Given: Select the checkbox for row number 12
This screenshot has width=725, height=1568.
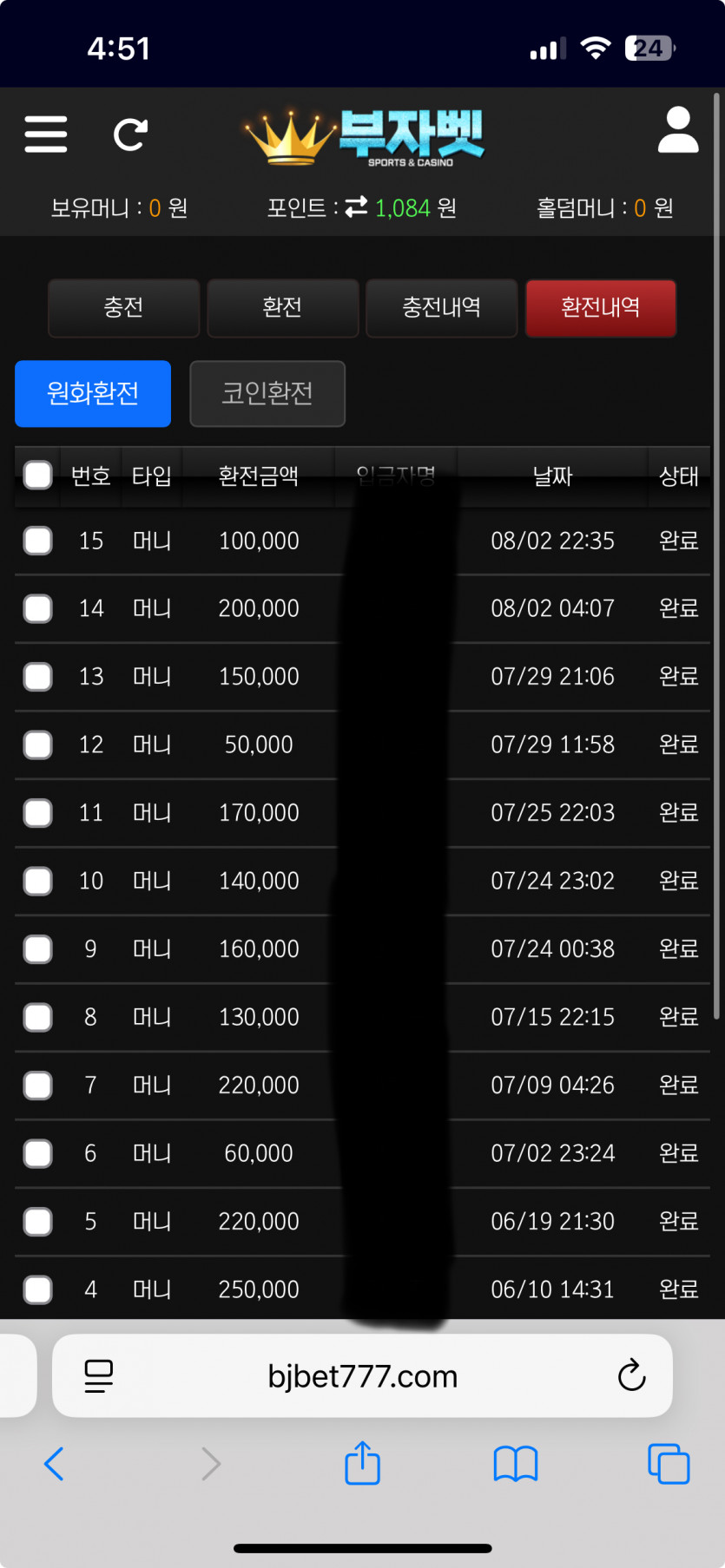Looking at the screenshot, I should (x=37, y=745).
